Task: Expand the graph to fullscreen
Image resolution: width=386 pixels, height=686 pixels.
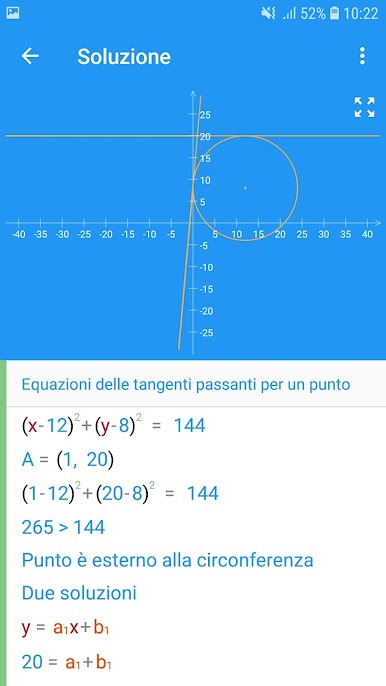Action: 364,107
